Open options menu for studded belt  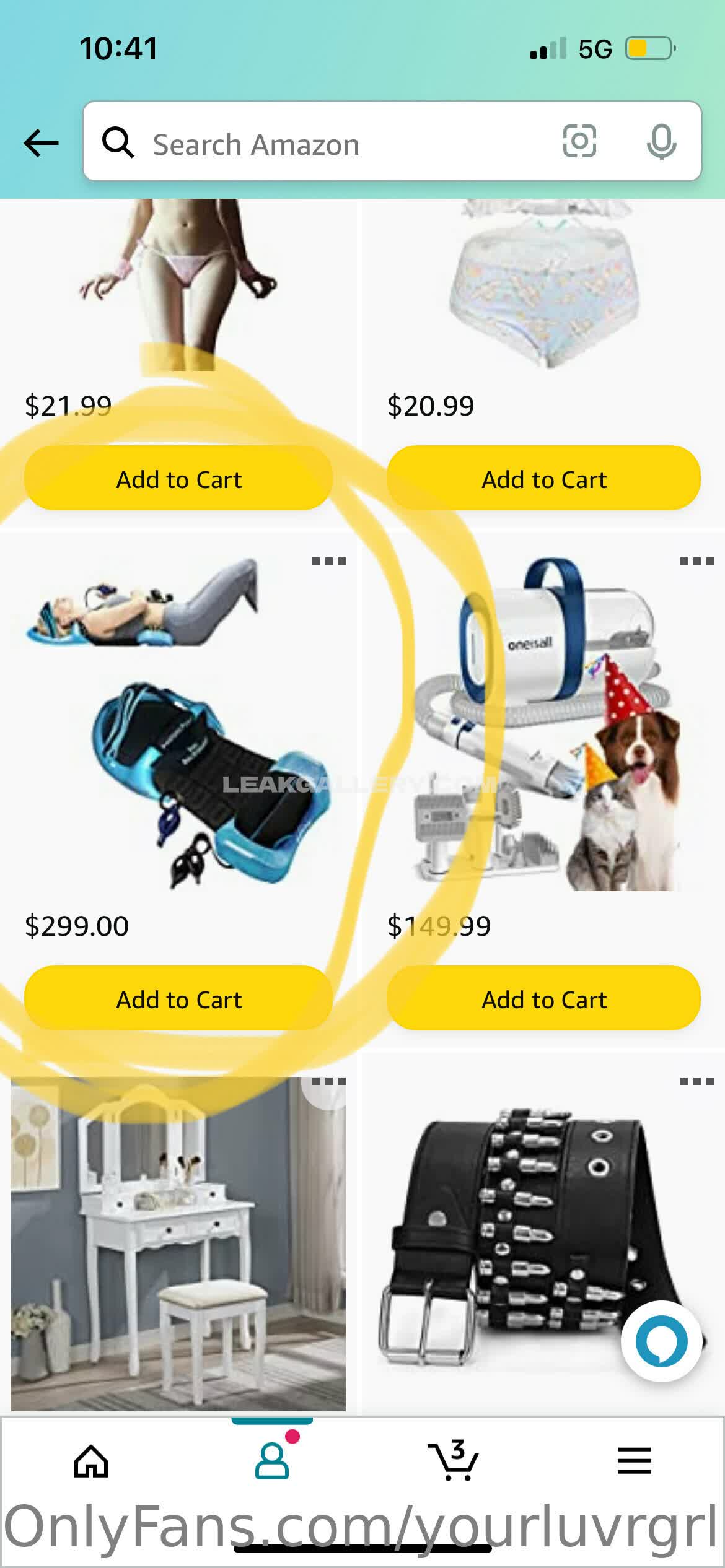[x=696, y=1082]
